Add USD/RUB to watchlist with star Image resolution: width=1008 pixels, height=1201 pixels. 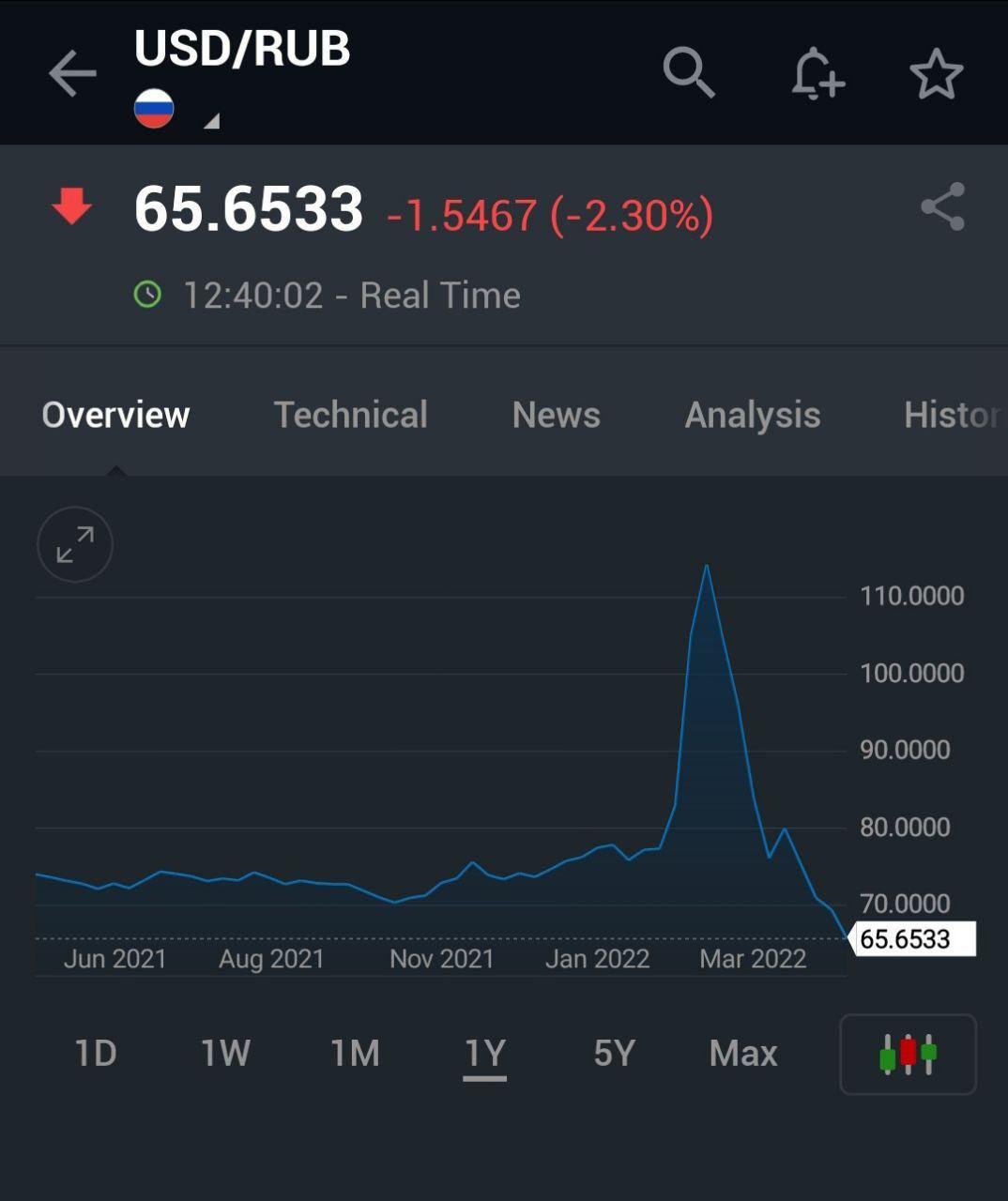point(937,74)
